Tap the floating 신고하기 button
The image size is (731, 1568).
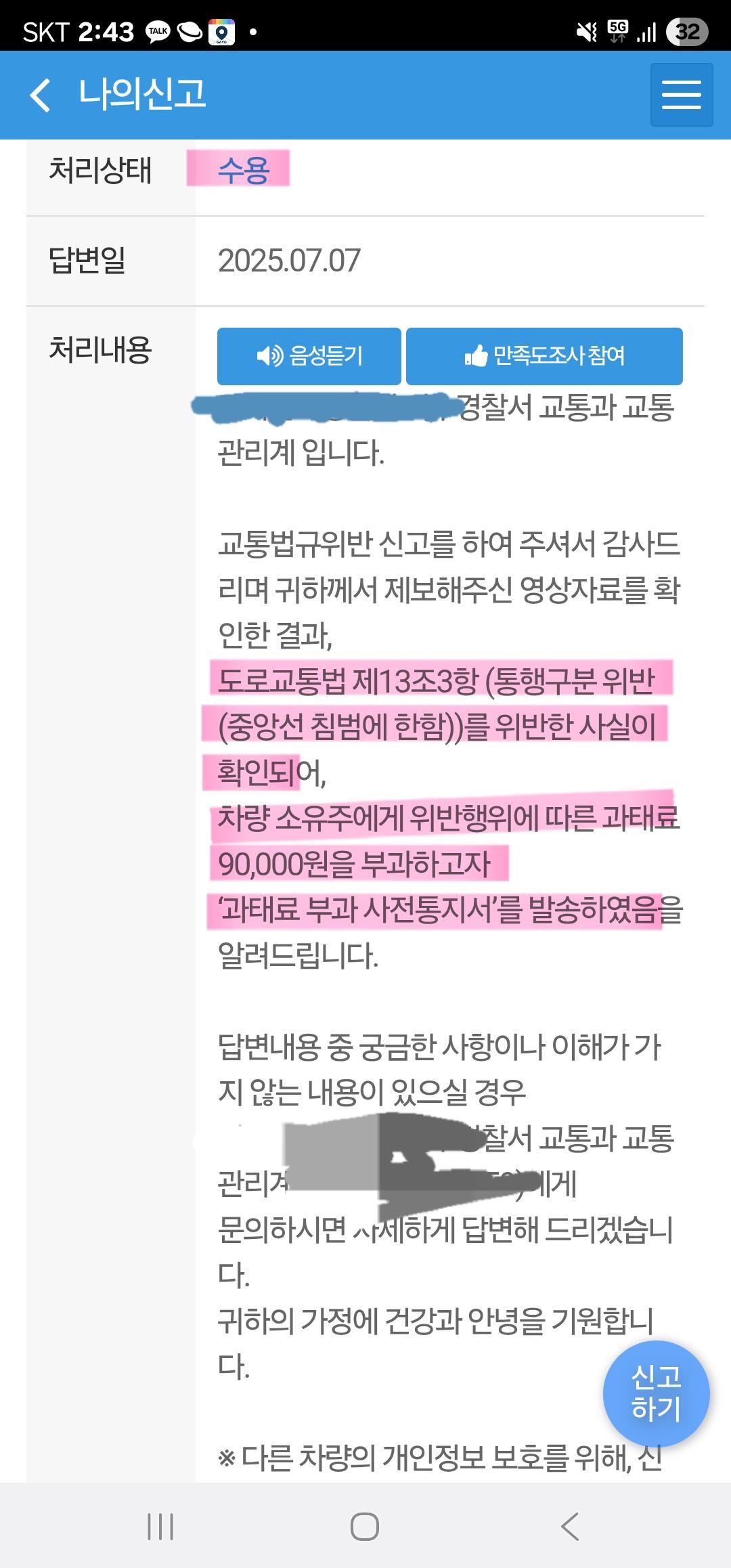click(655, 1394)
